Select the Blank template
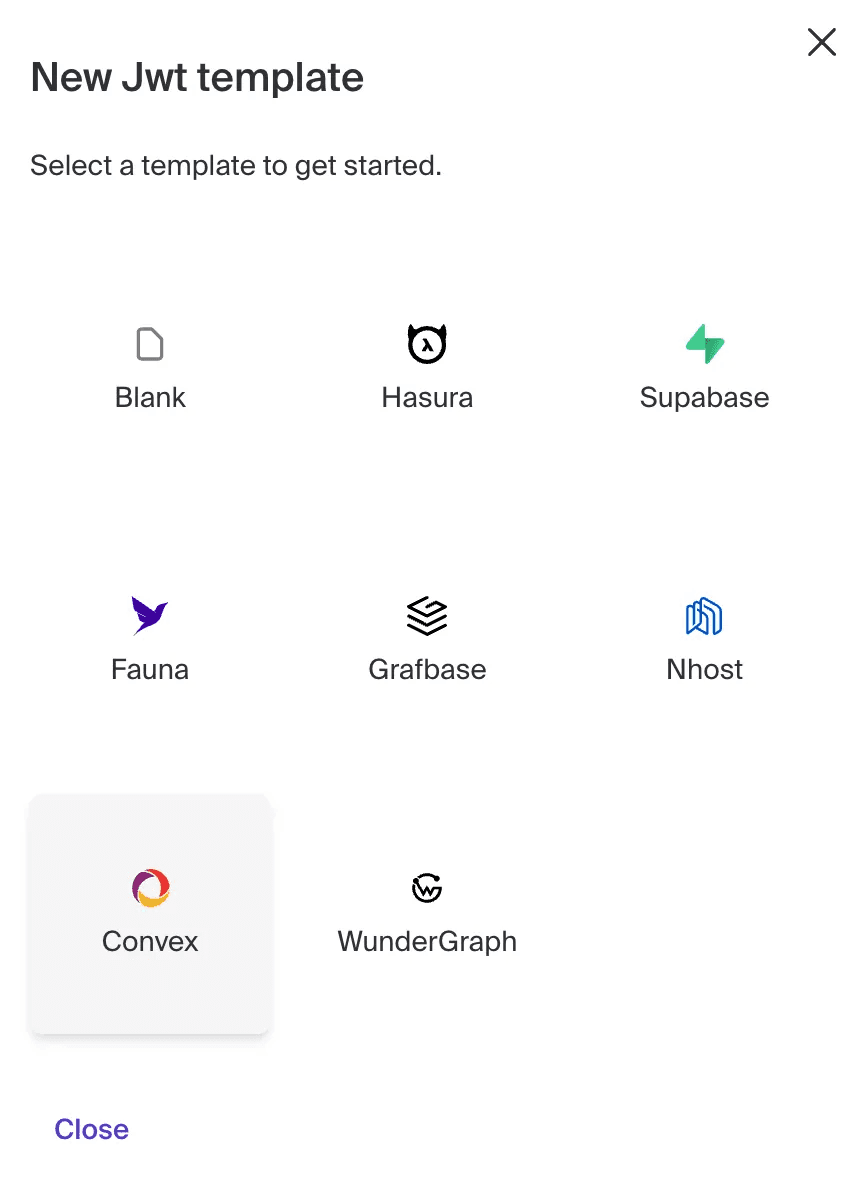 (x=150, y=370)
